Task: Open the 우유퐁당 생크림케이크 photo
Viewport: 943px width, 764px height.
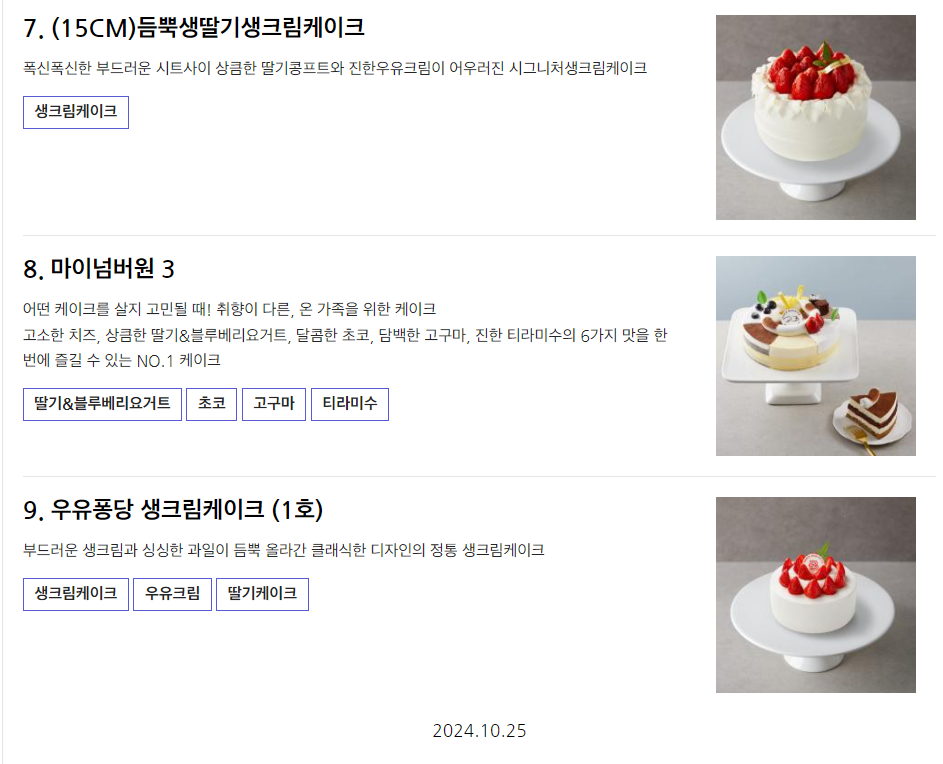Action: pos(815,594)
